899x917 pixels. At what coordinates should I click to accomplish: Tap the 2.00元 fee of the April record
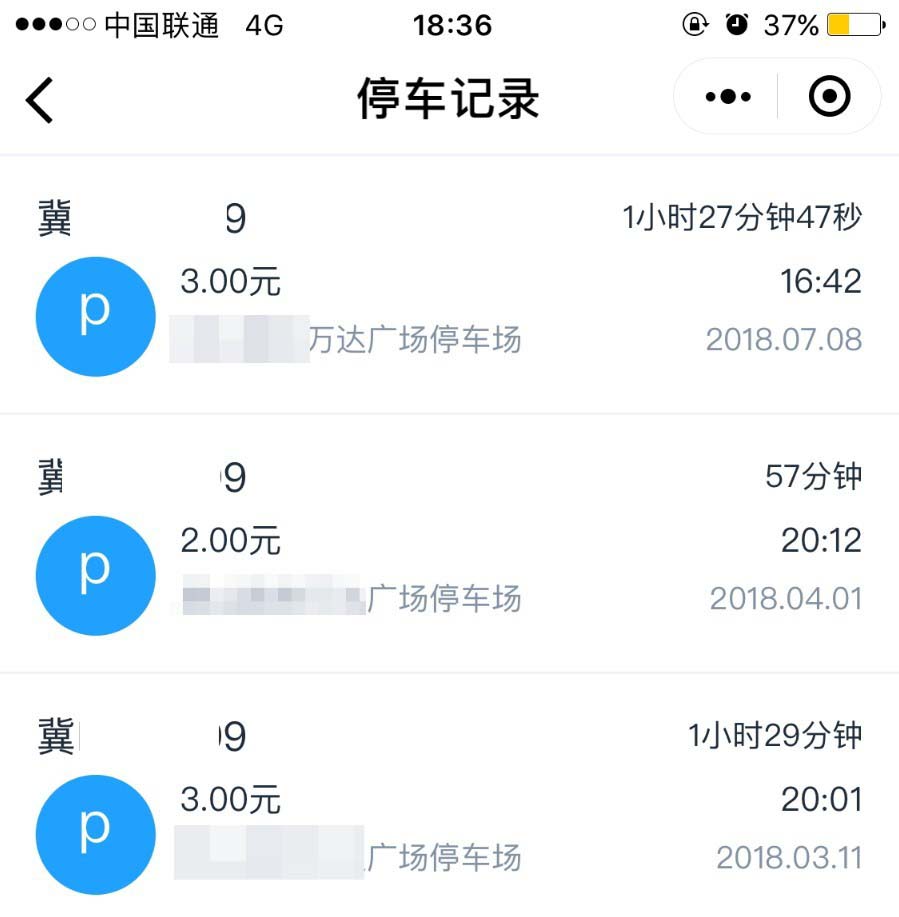point(226,540)
